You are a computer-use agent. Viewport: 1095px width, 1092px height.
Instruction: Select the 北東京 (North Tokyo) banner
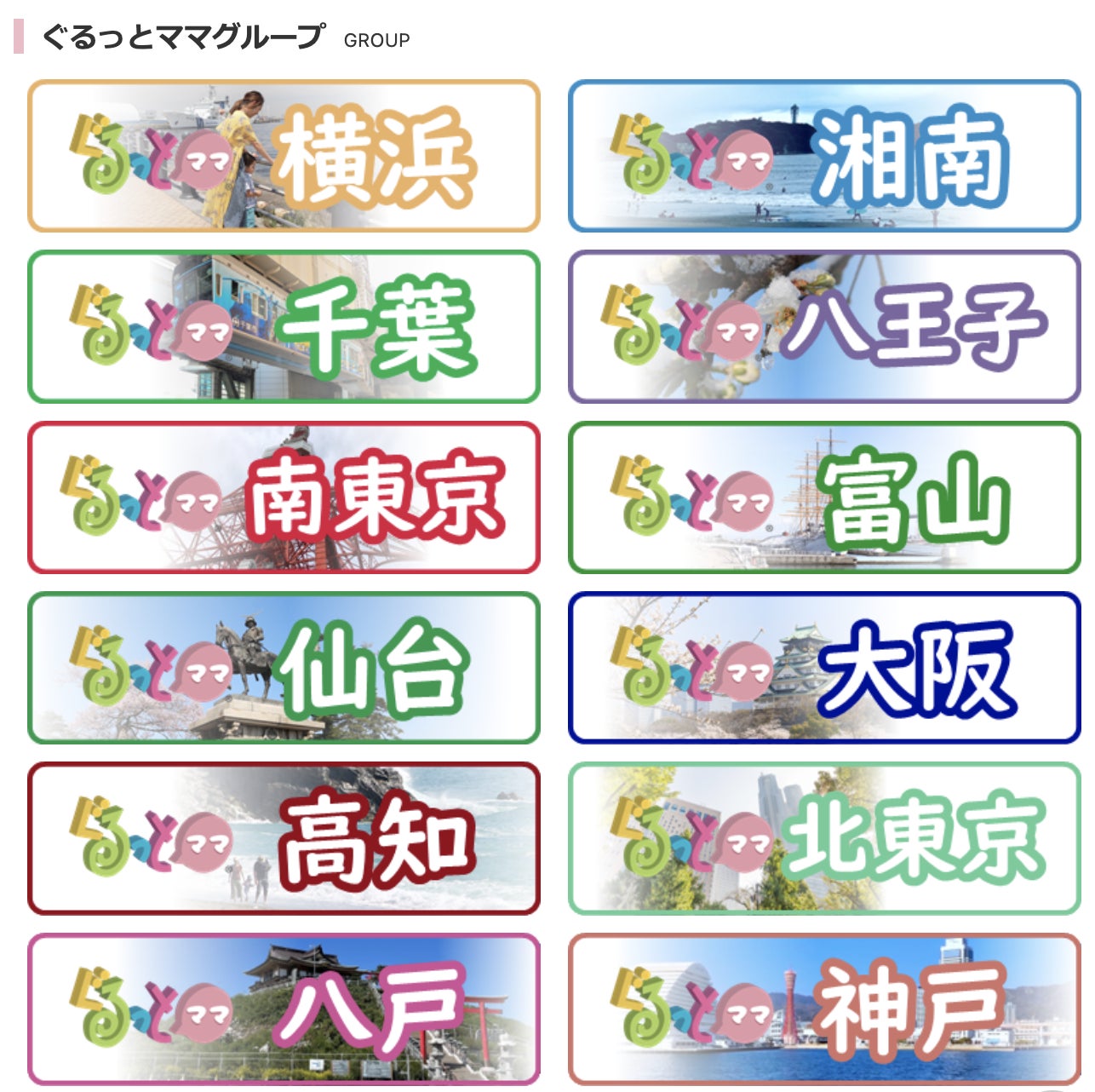coord(823,838)
